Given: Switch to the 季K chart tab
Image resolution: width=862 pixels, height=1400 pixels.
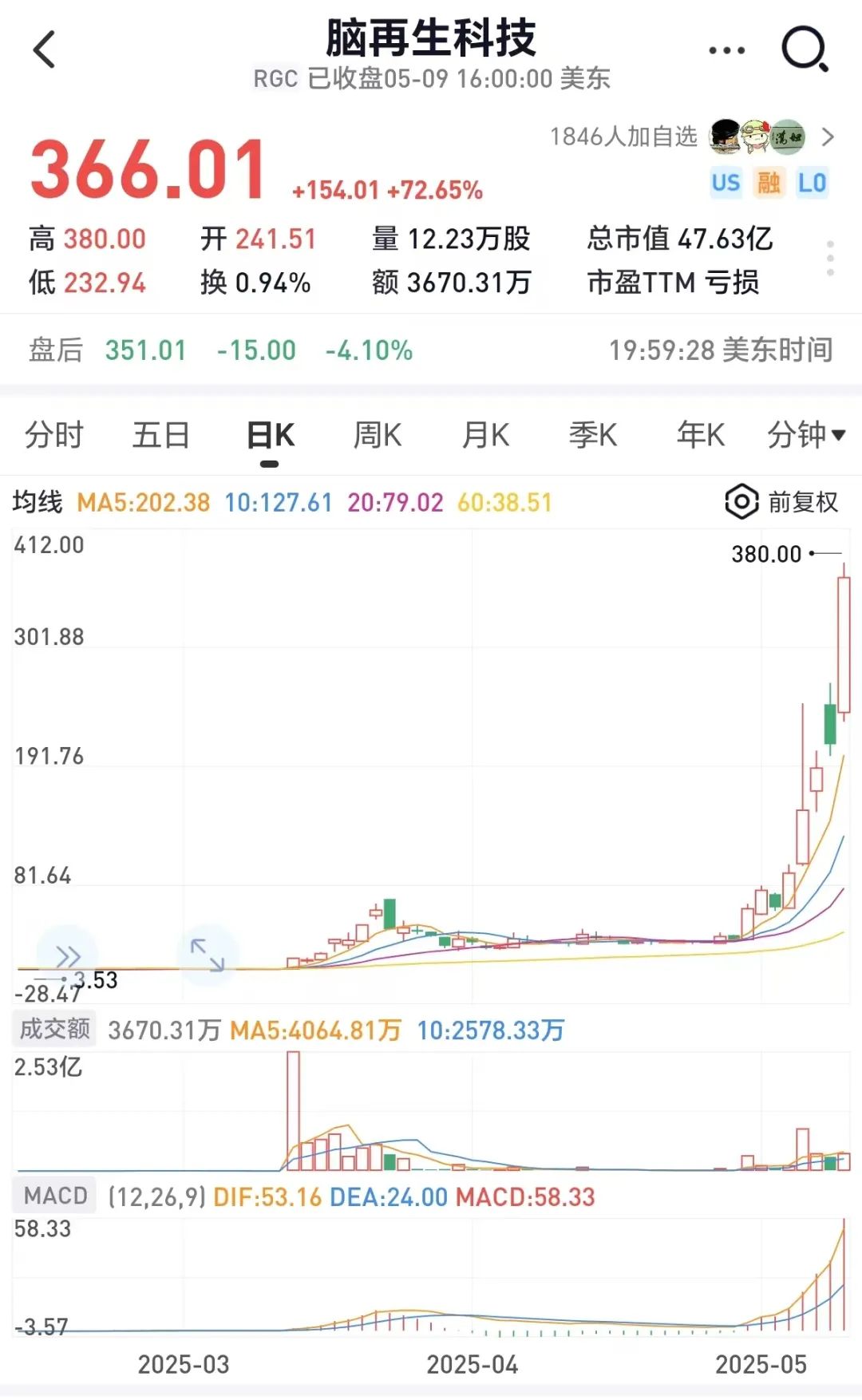Looking at the screenshot, I should (x=593, y=435).
